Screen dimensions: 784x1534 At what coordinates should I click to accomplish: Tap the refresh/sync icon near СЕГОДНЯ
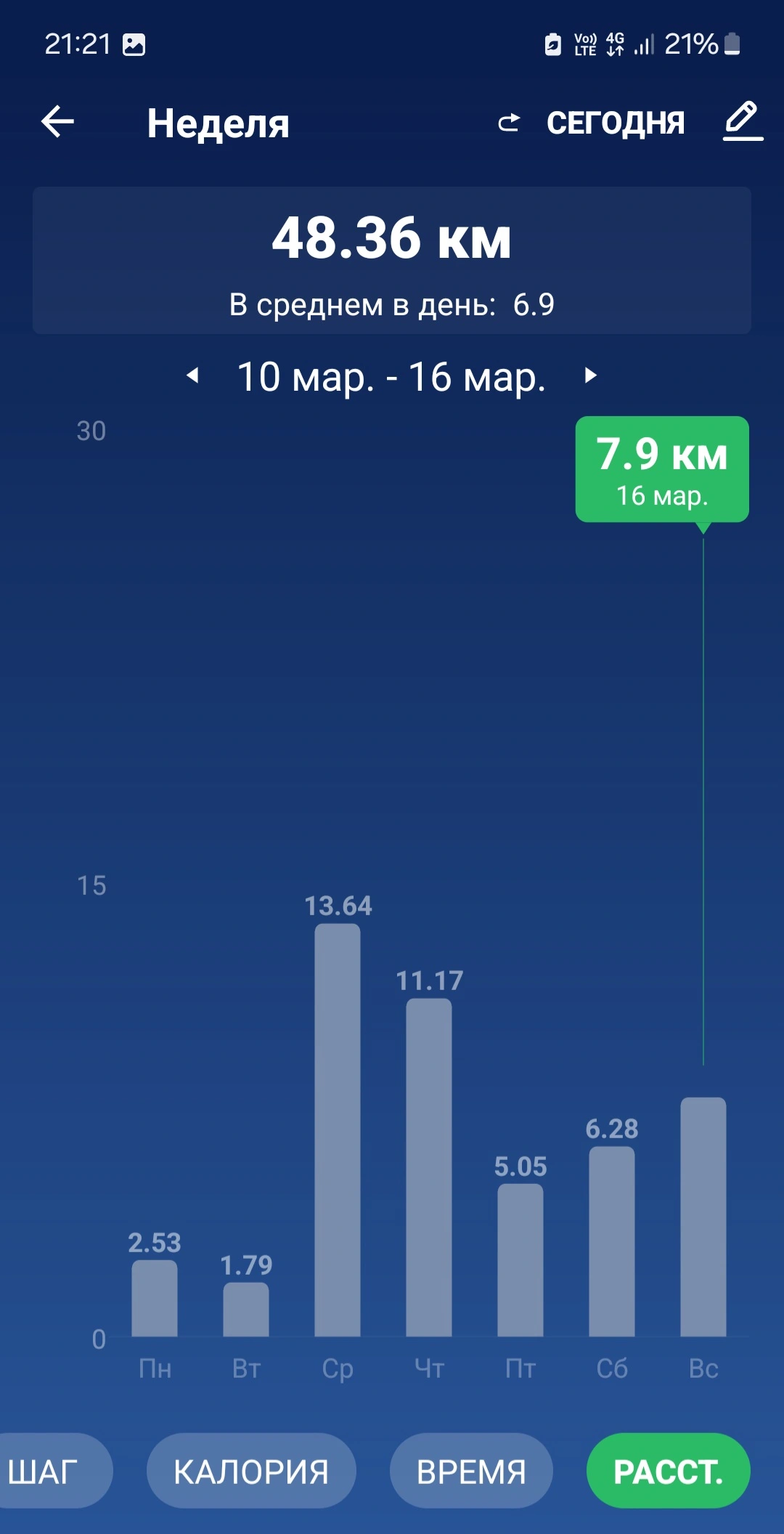coord(510,121)
